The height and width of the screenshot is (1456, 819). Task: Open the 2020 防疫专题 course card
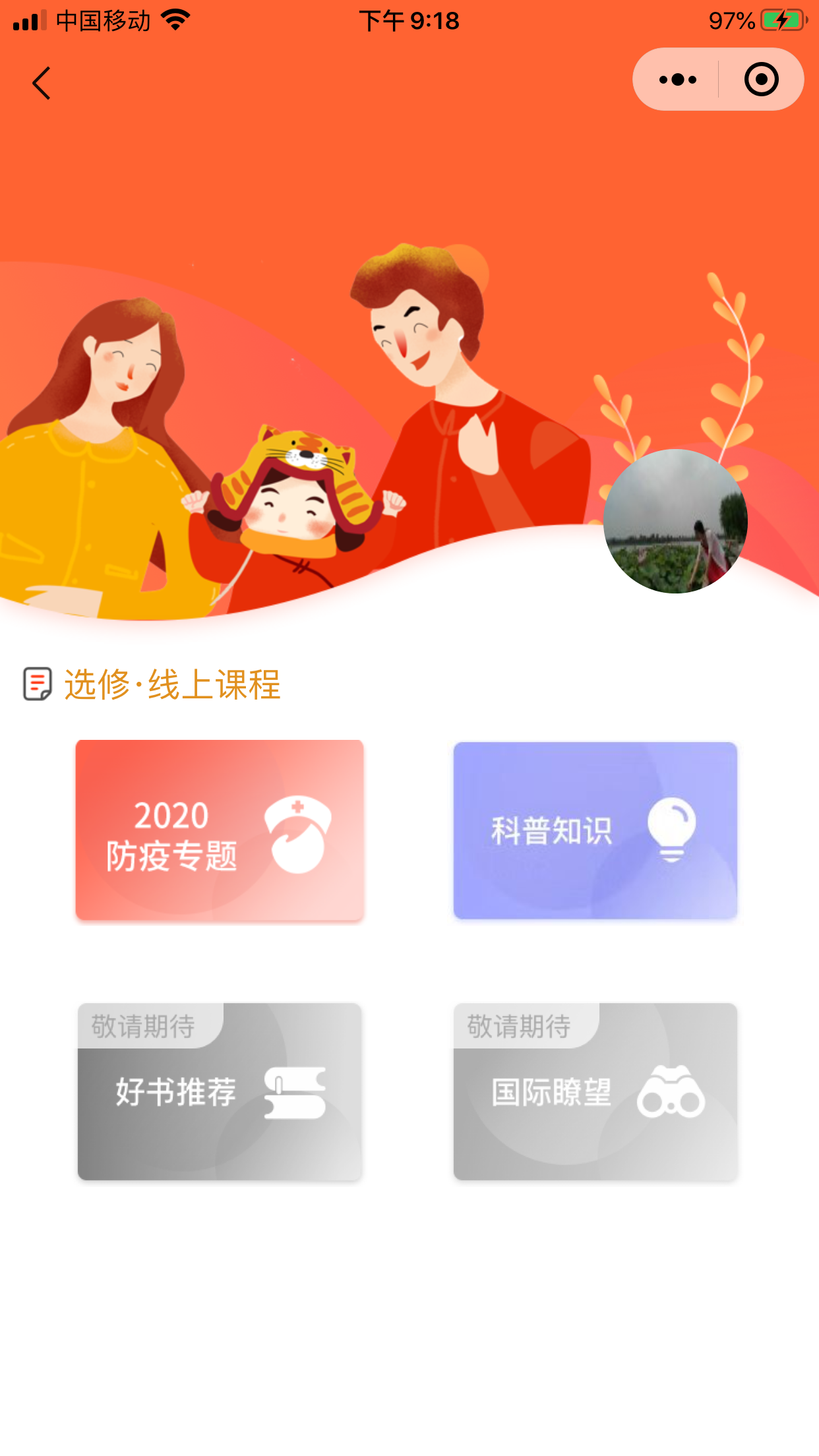tap(220, 830)
